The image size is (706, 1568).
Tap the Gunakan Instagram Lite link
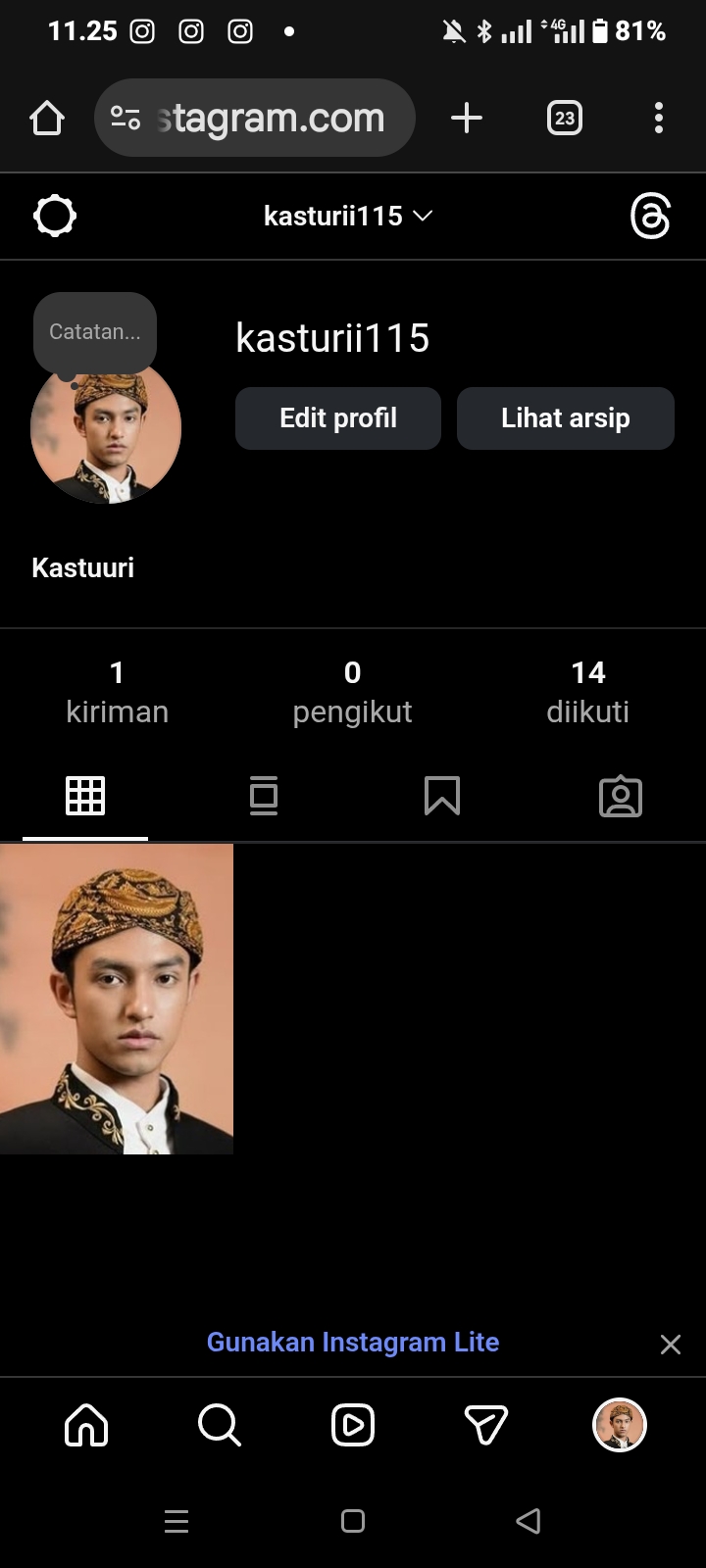click(353, 1342)
